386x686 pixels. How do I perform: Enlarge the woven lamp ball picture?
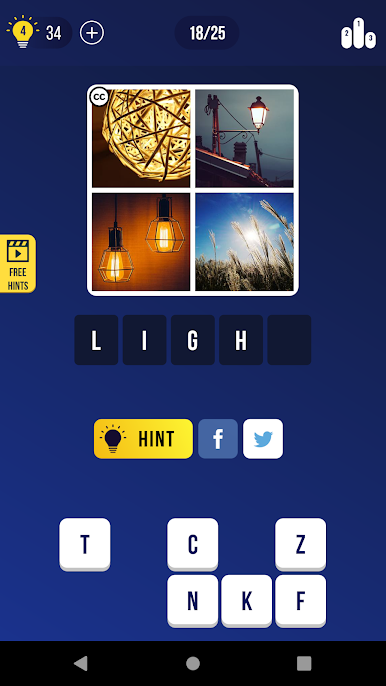141,138
